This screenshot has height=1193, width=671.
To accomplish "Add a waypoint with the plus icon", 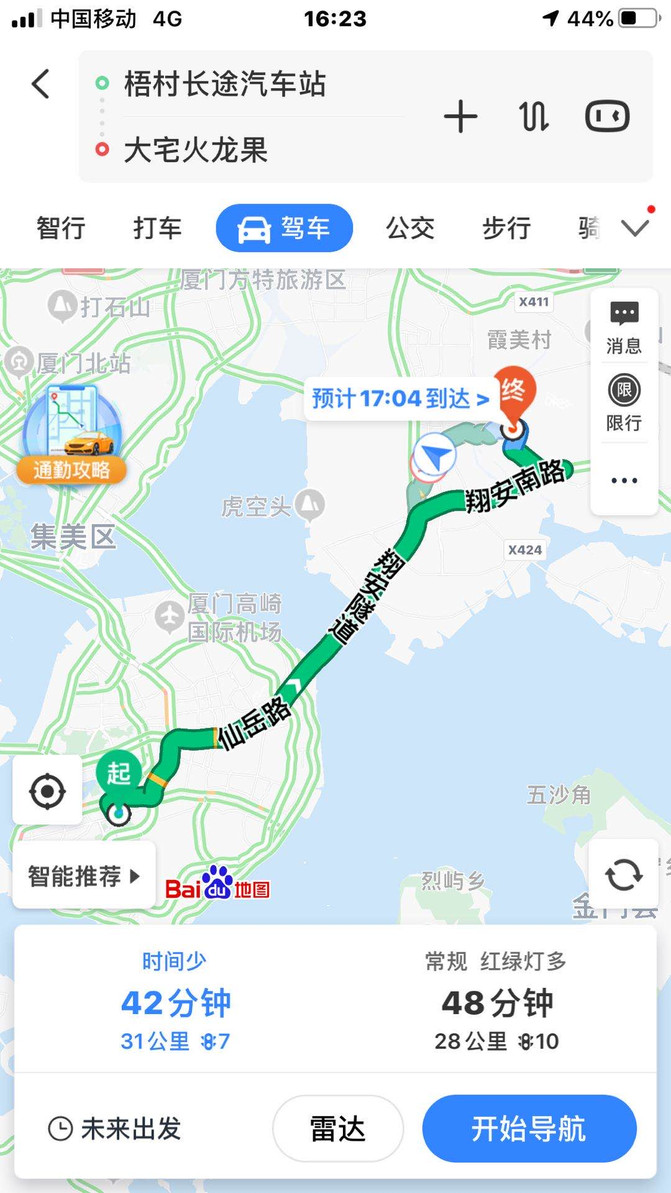I will 460,117.
